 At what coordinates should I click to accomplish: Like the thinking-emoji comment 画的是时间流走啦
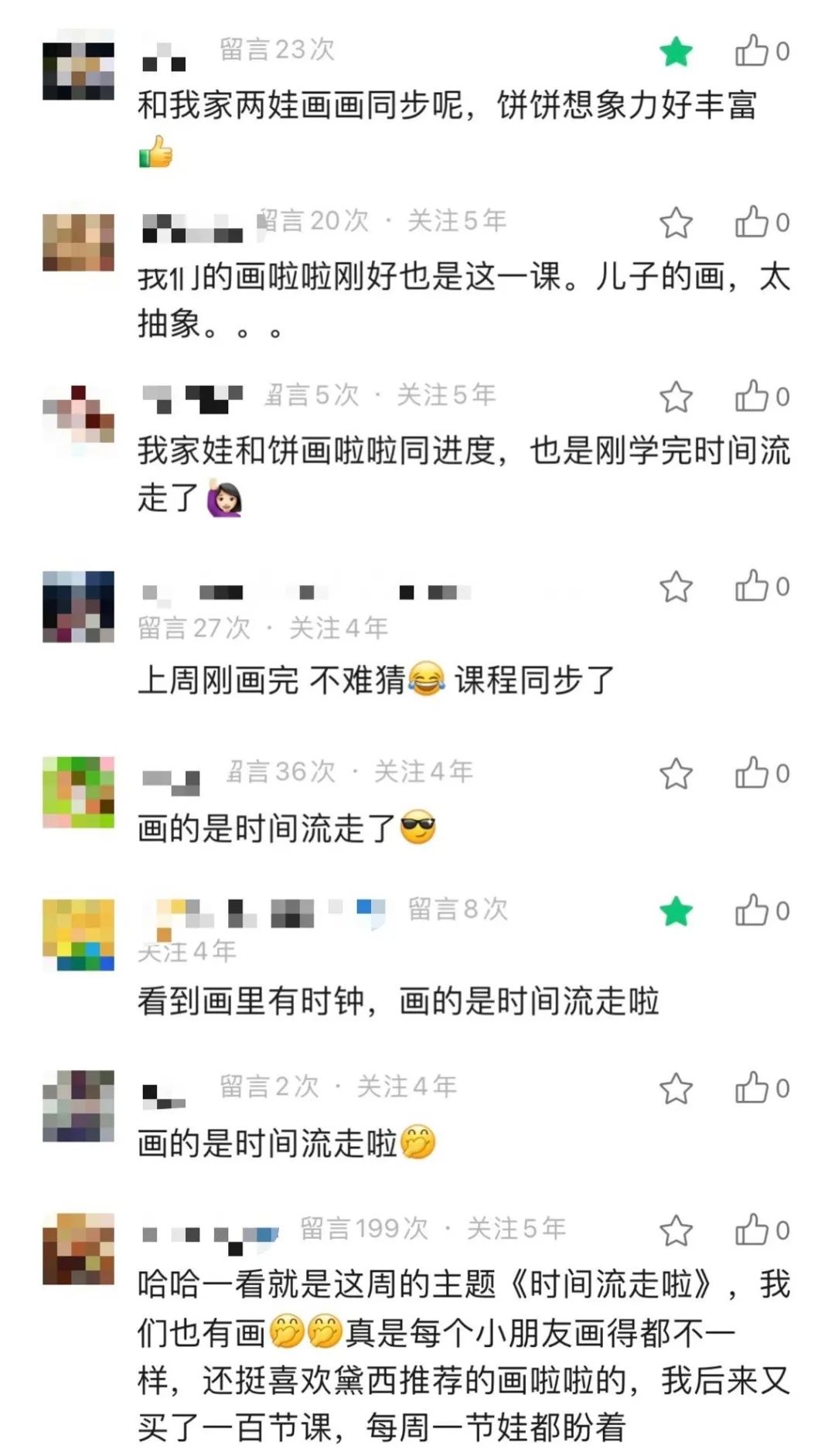pyautogui.click(x=762, y=1088)
